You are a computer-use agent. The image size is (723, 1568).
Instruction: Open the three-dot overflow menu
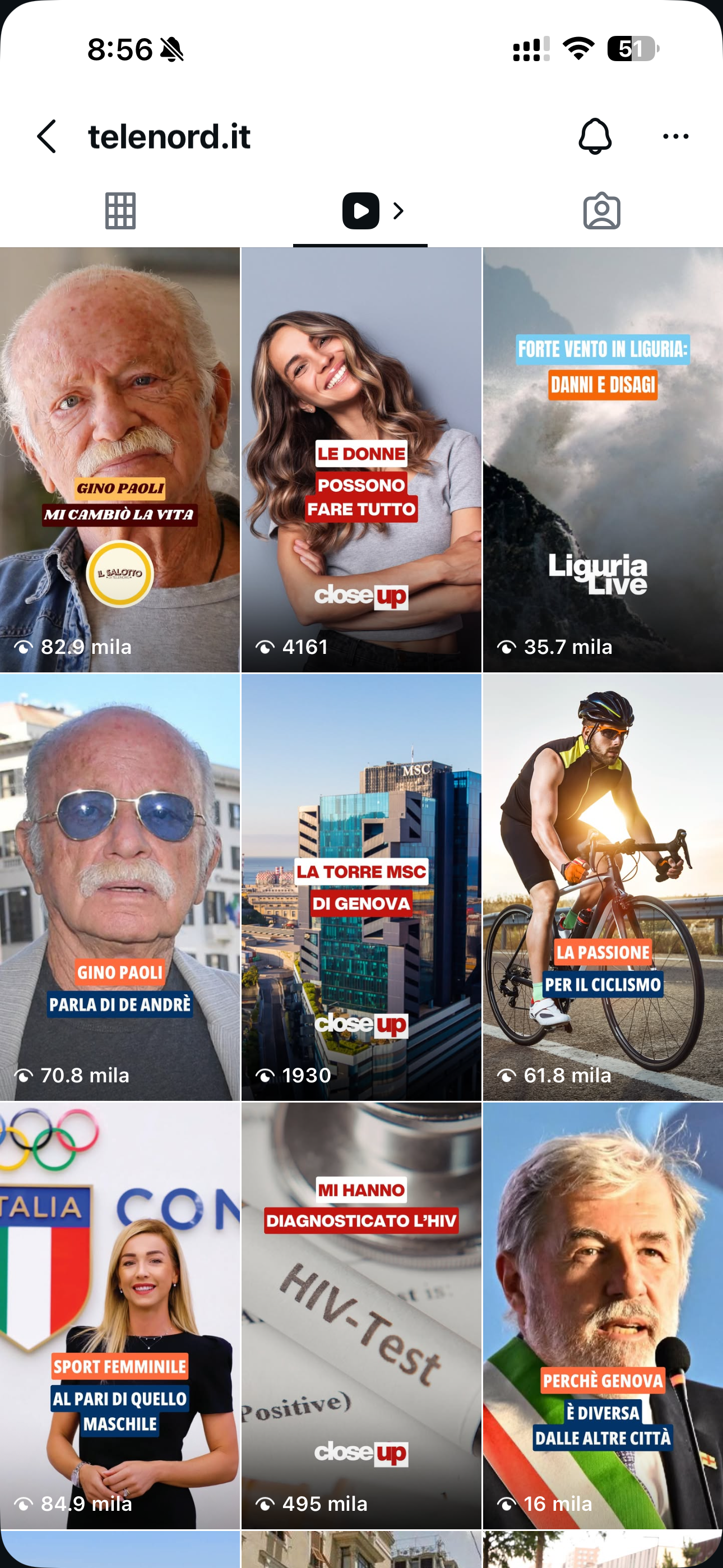(675, 136)
